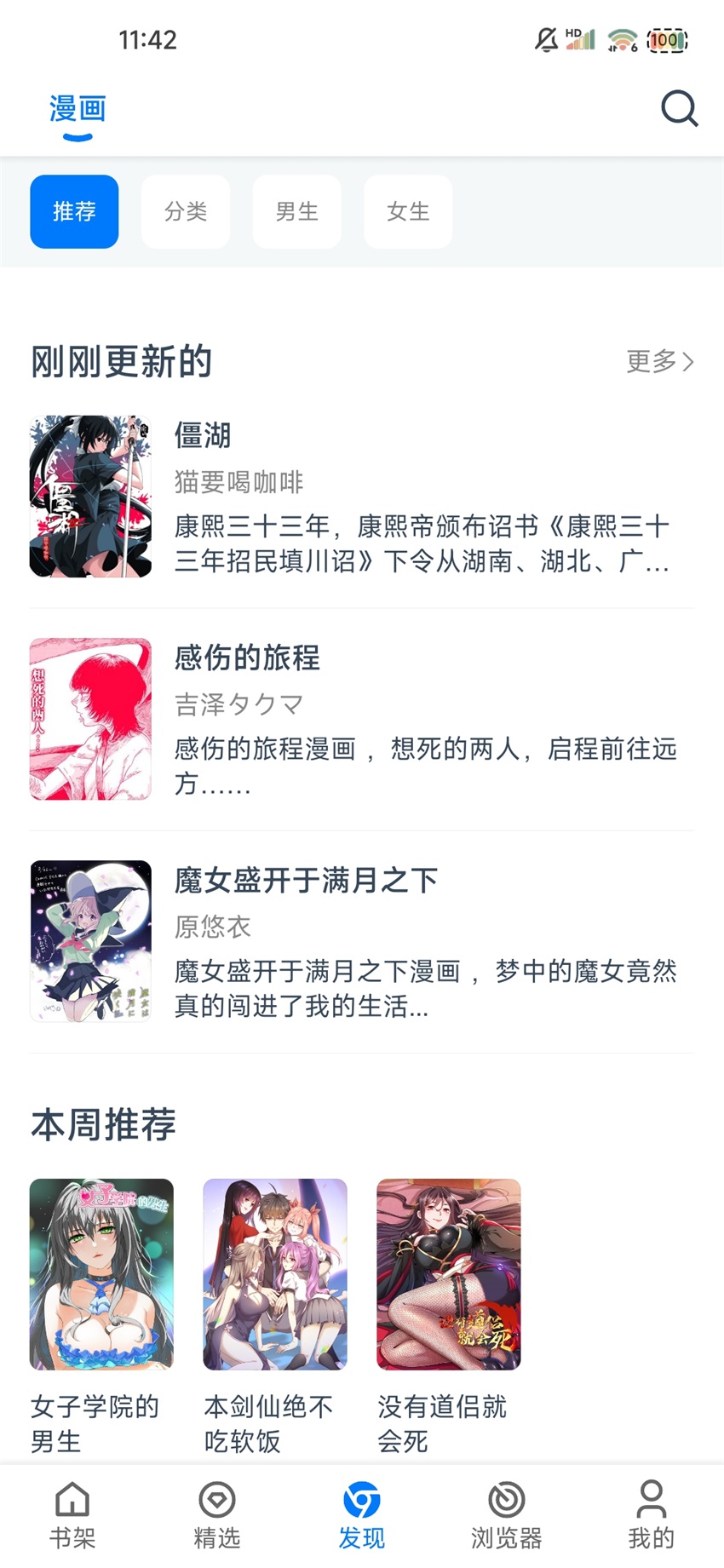Tap the signal strength bars in status bar
This screenshot has height=1568, width=724.
580,39
